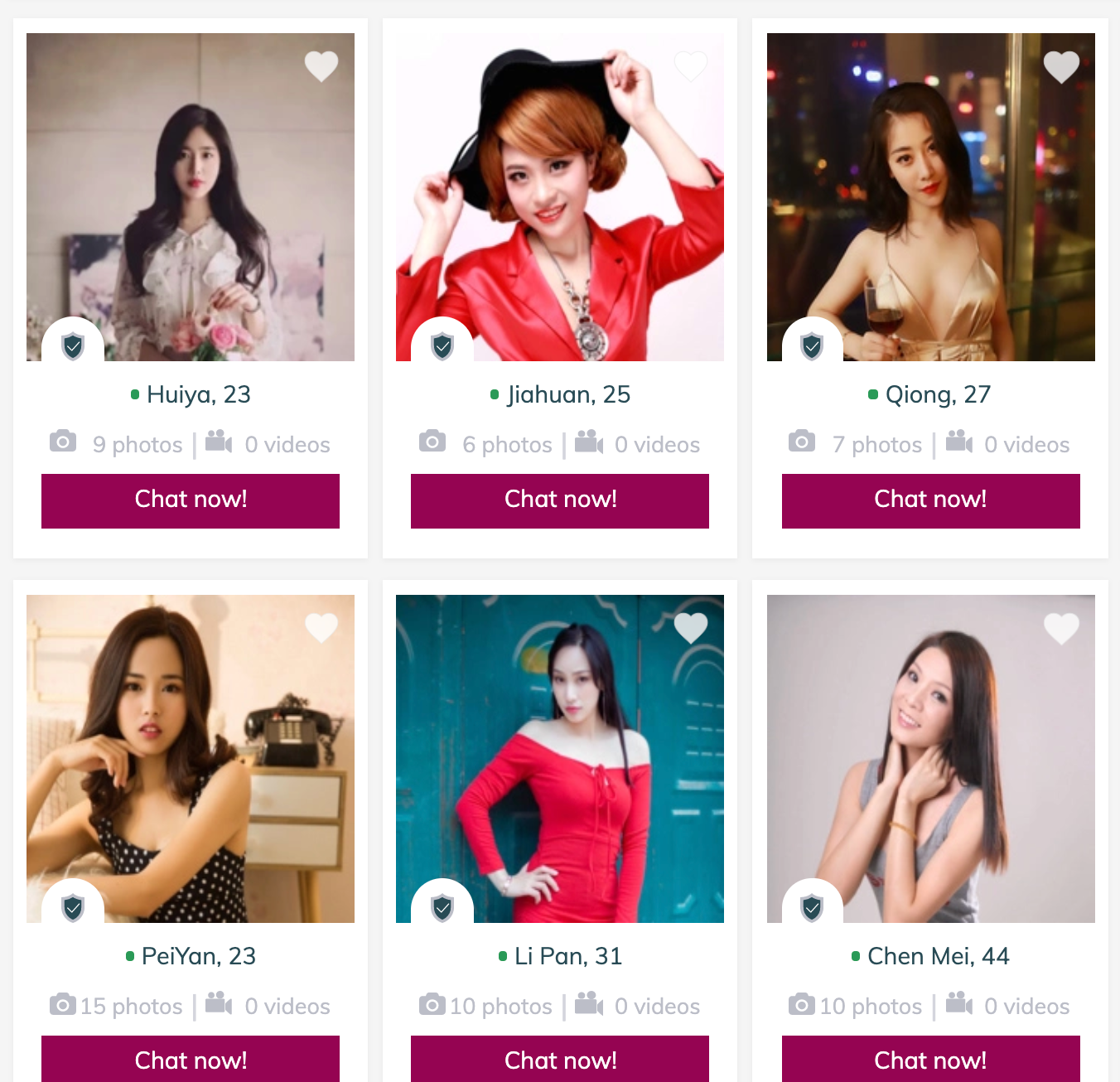The height and width of the screenshot is (1082, 1120).
Task: View Chen Mei's profile picture
Action: point(930,758)
